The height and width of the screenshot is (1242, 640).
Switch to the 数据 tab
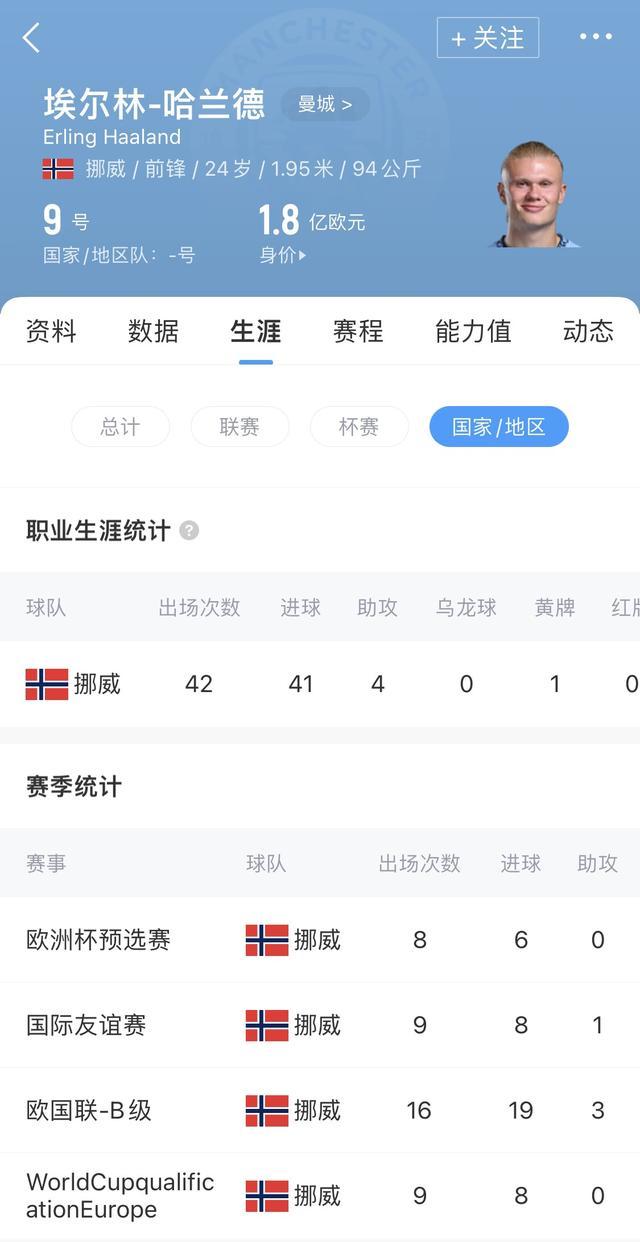click(x=153, y=331)
